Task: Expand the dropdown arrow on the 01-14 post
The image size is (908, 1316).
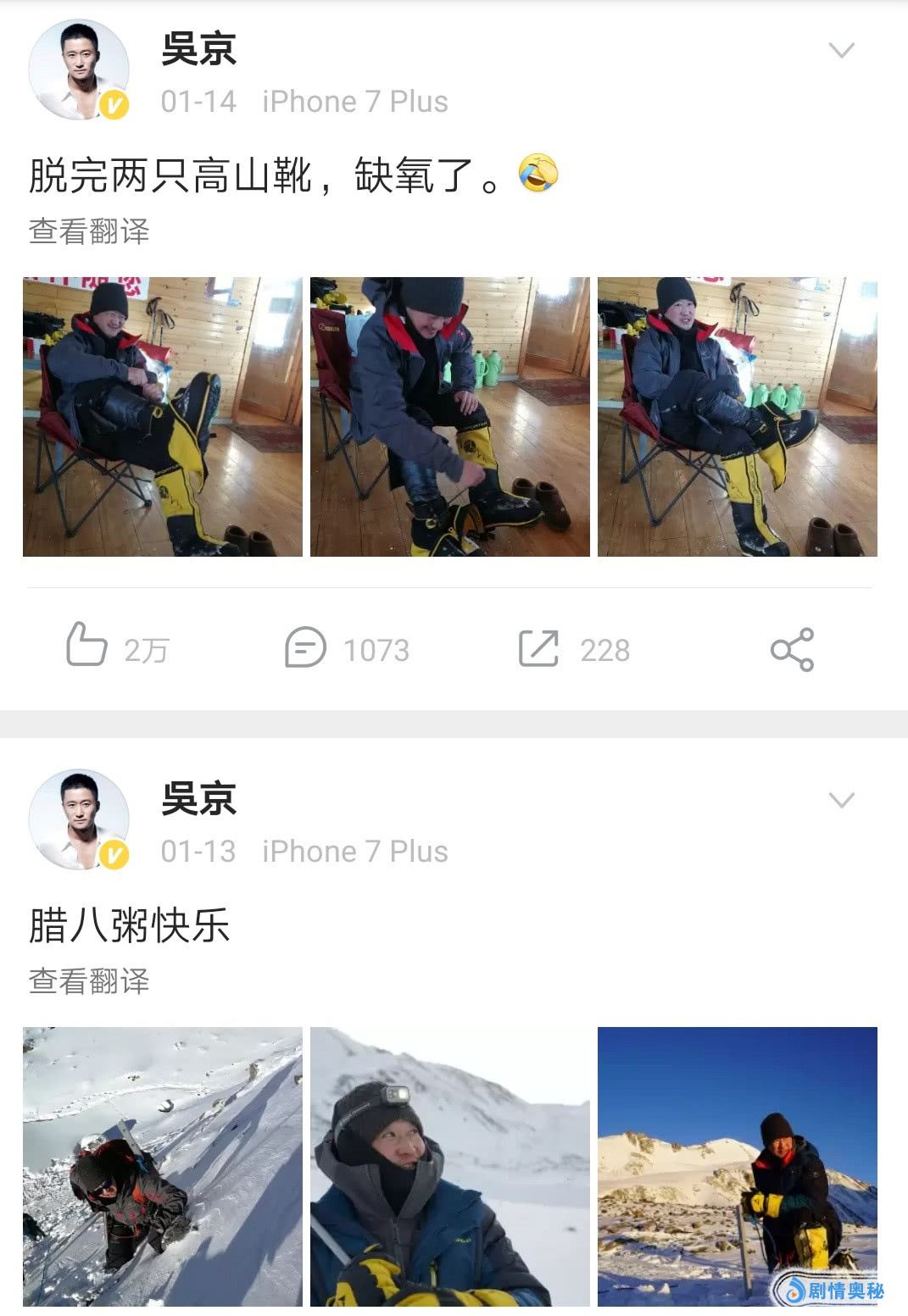Action: (840, 51)
